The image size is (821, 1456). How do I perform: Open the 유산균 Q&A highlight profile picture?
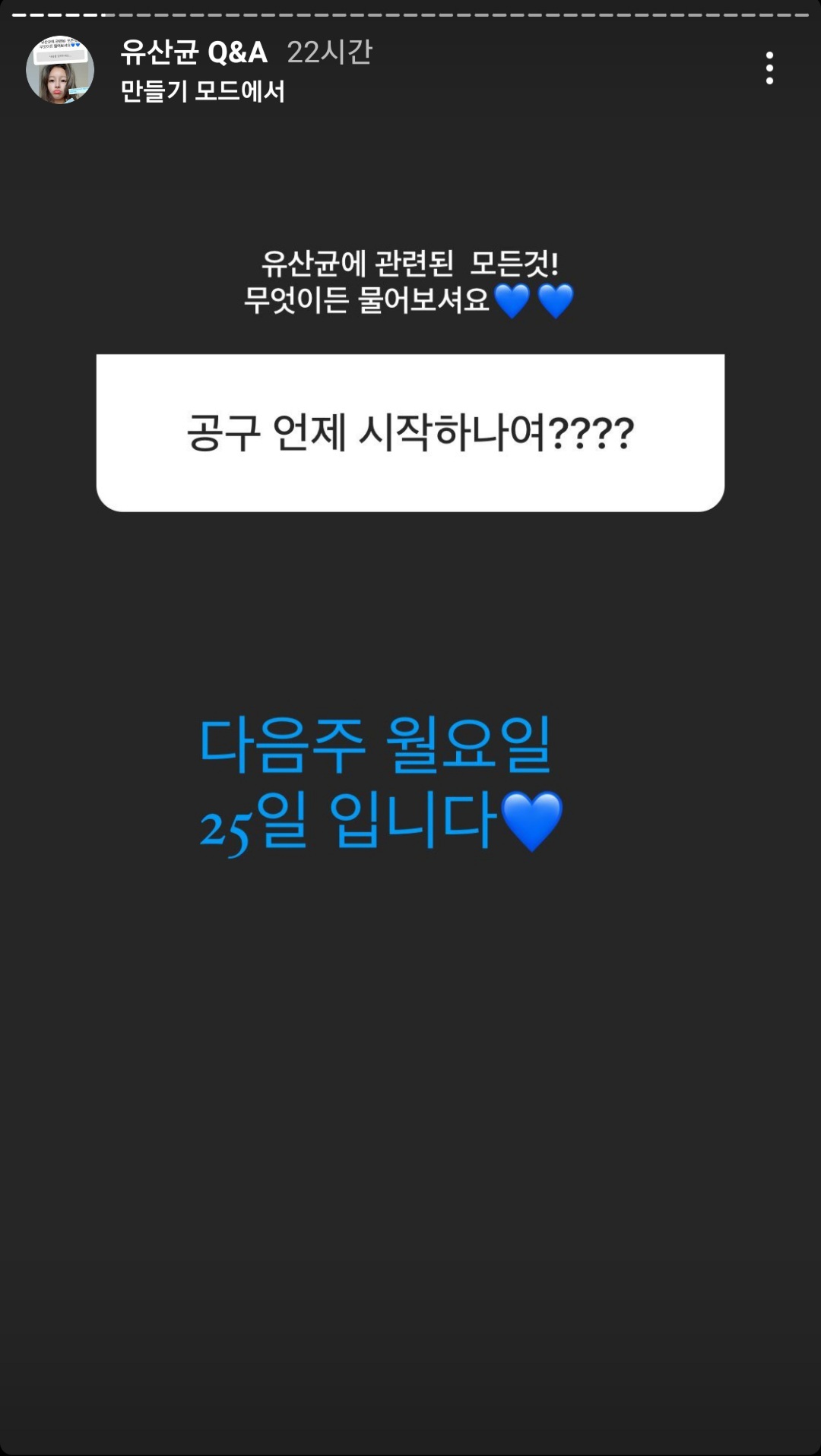click(60, 70)
